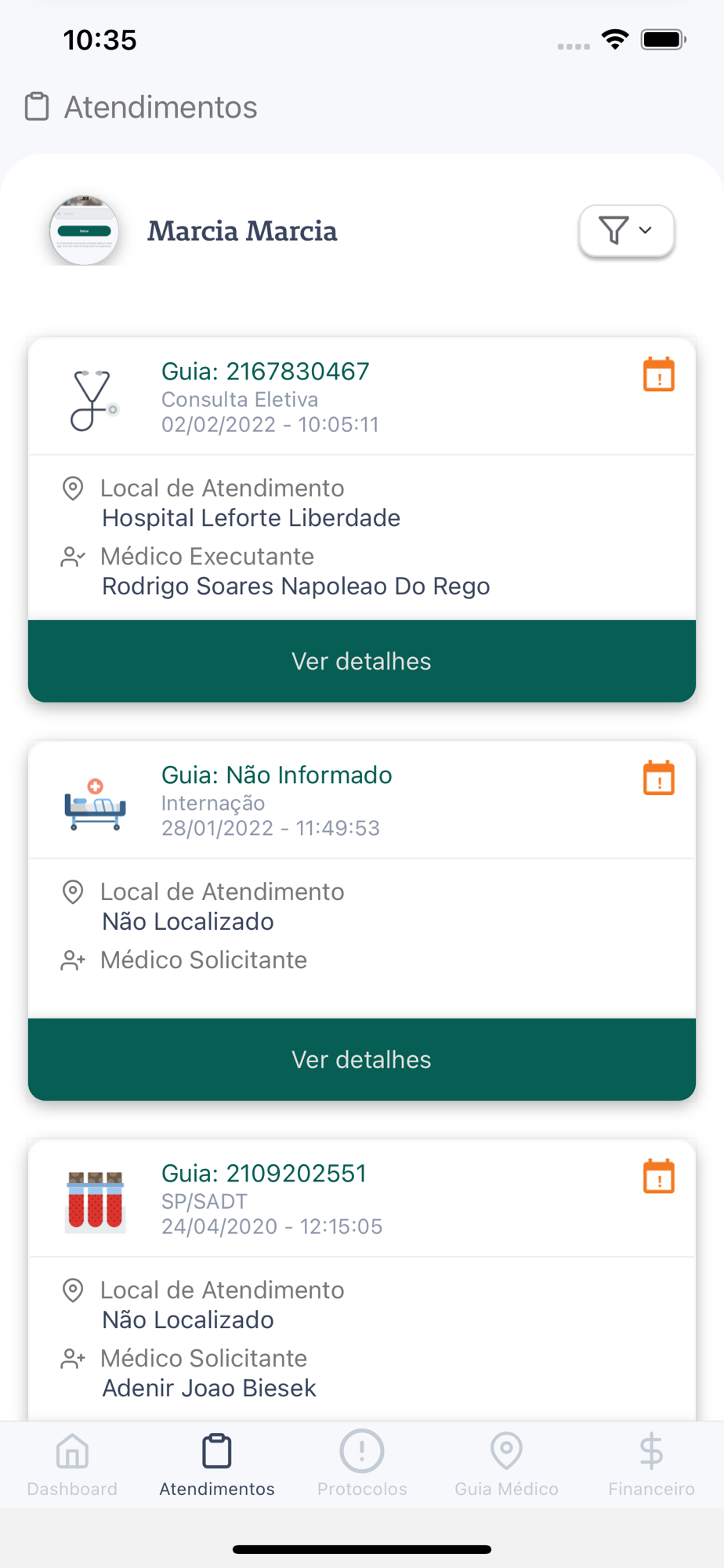Go to the Protocolos tab
The image size is (724, 1568).
pyautogui.click(x=362, y=1465)
